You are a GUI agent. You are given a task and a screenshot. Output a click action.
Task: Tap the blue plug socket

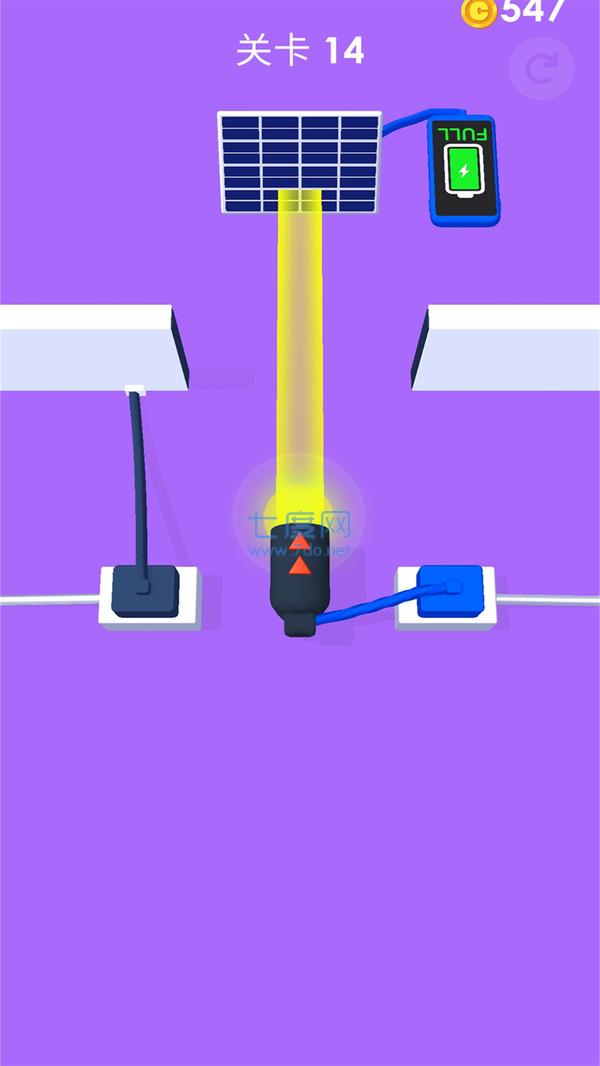coord(447,594)
